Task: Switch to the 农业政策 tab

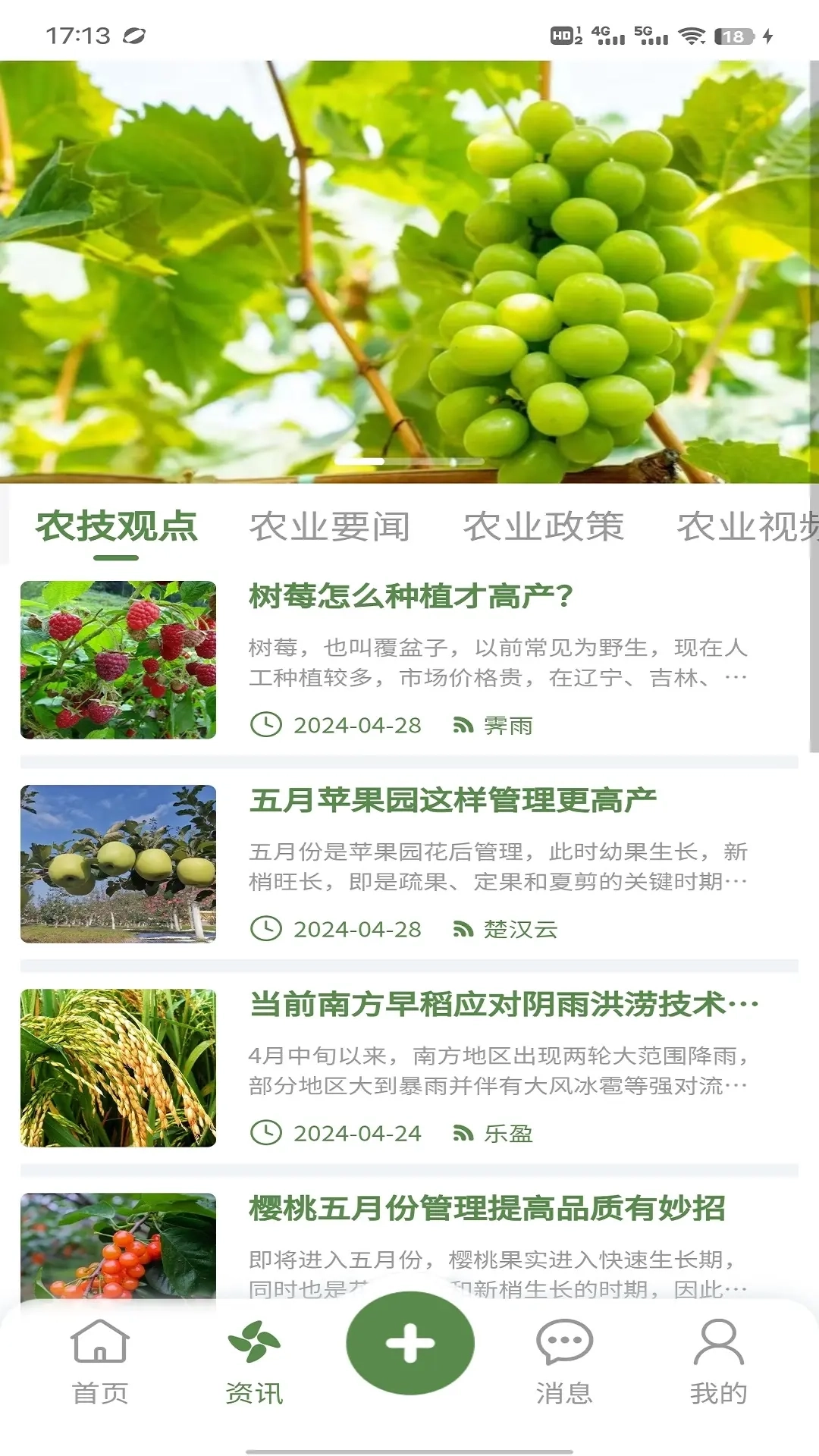Action: (544, 527)
